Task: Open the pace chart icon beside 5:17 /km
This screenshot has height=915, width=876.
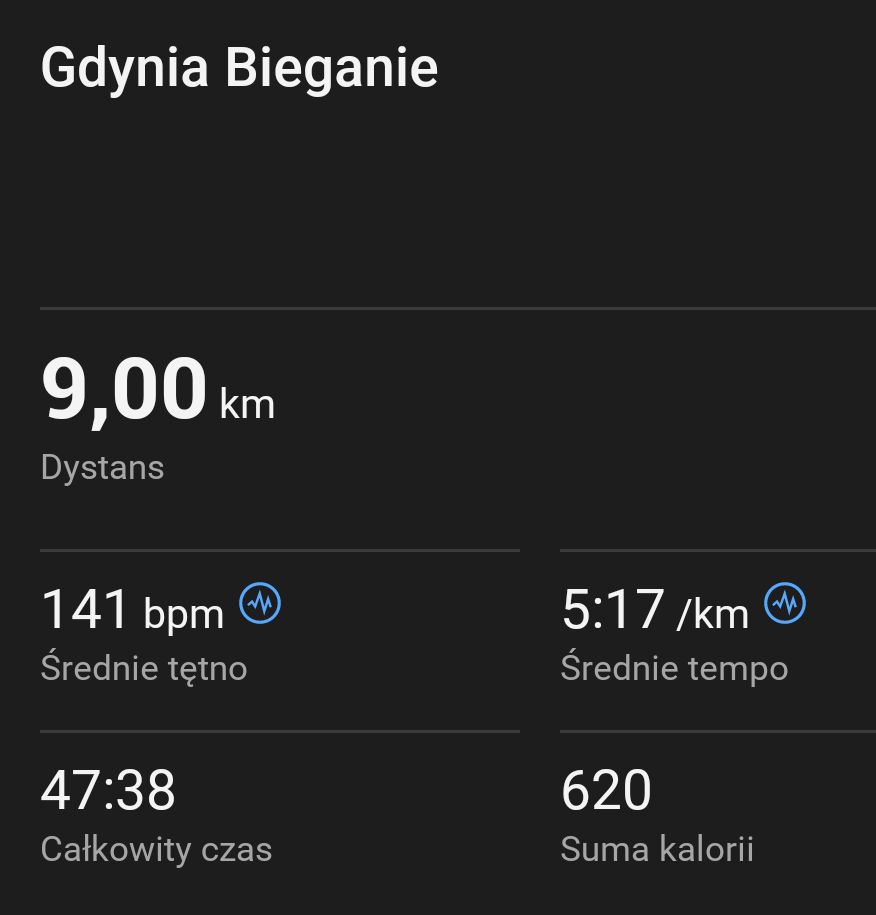Action: pyautogui.click(x=785, y=603)
